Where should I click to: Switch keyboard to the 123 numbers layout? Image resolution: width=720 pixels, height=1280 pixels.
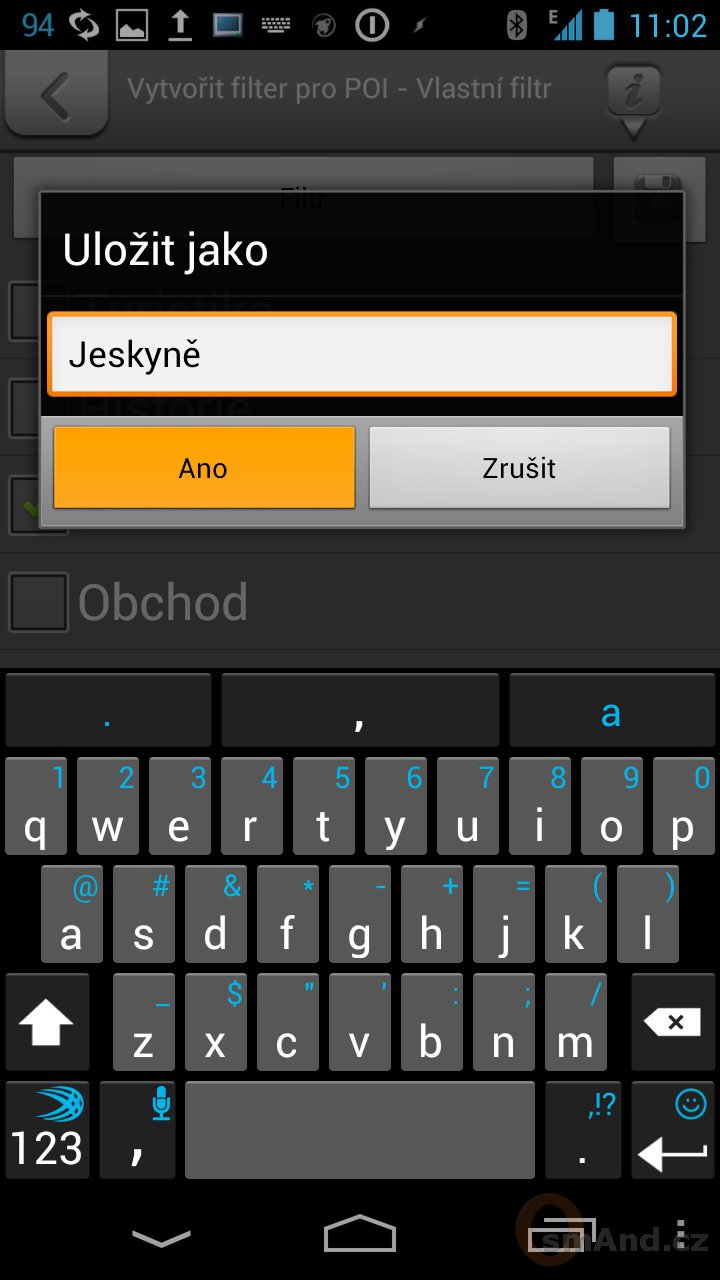[x=46, y=1130]
